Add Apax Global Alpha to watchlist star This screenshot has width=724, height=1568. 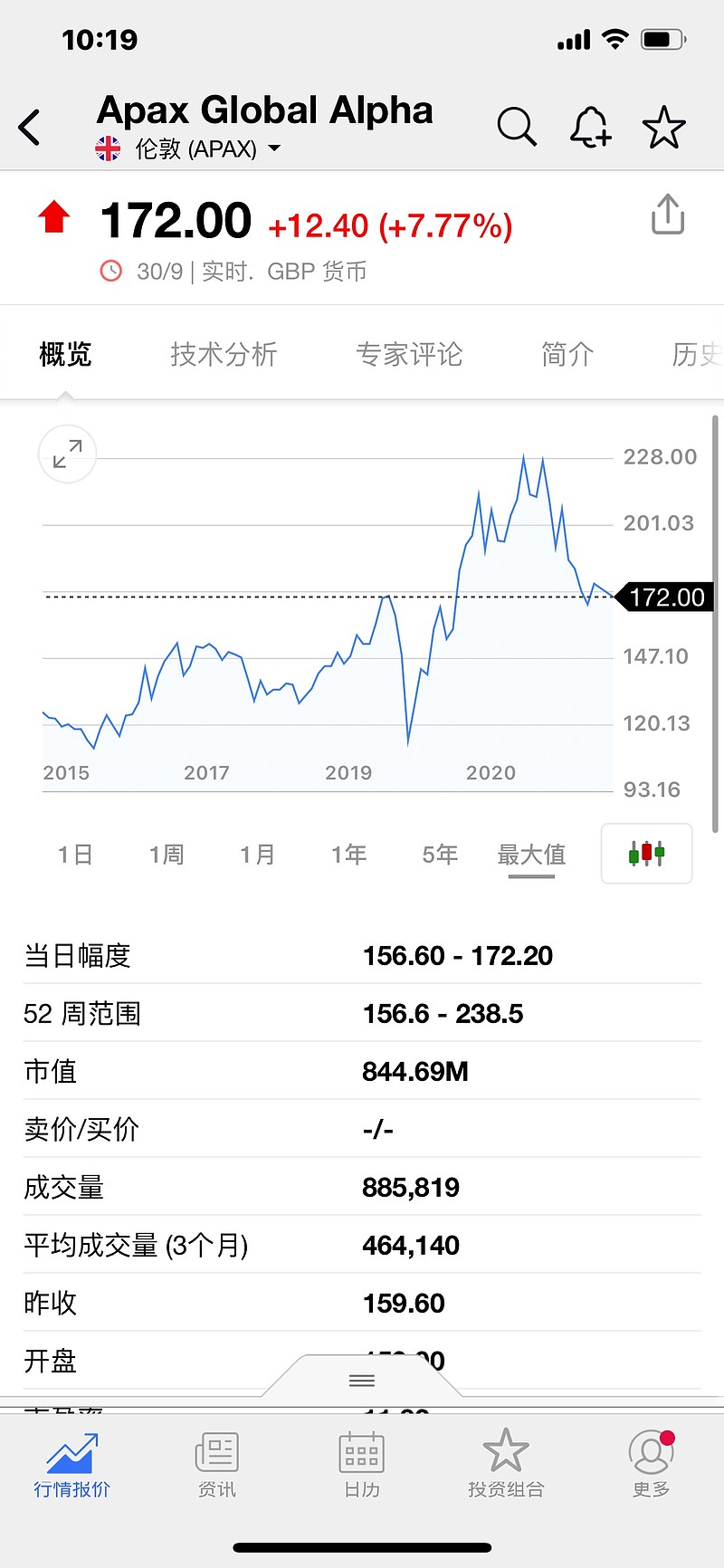click(x=664, y=127)
